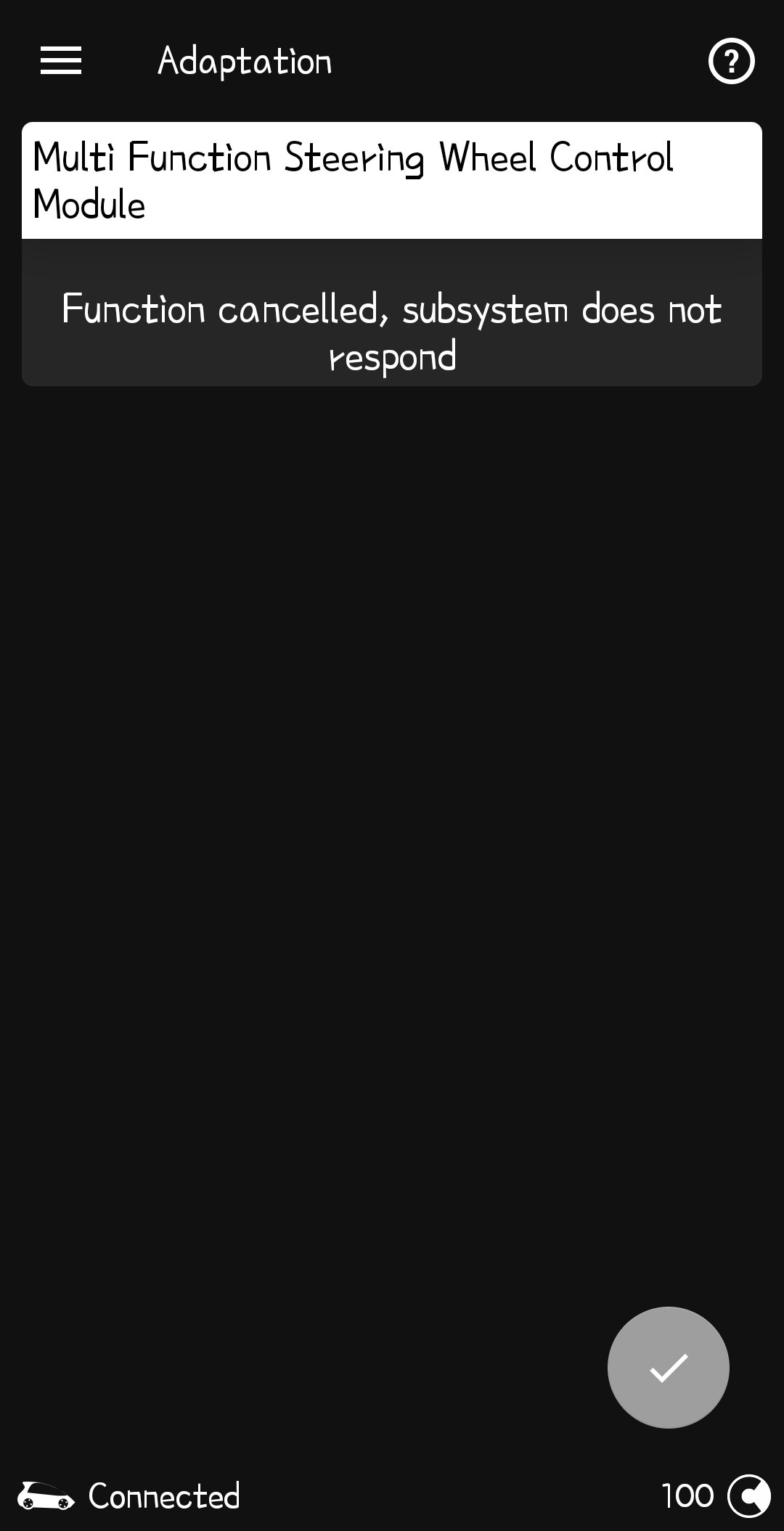This screenshot has width=784, height=1531.
Task: Tap the Connected car status
Action: click(x=128, y=1495)
